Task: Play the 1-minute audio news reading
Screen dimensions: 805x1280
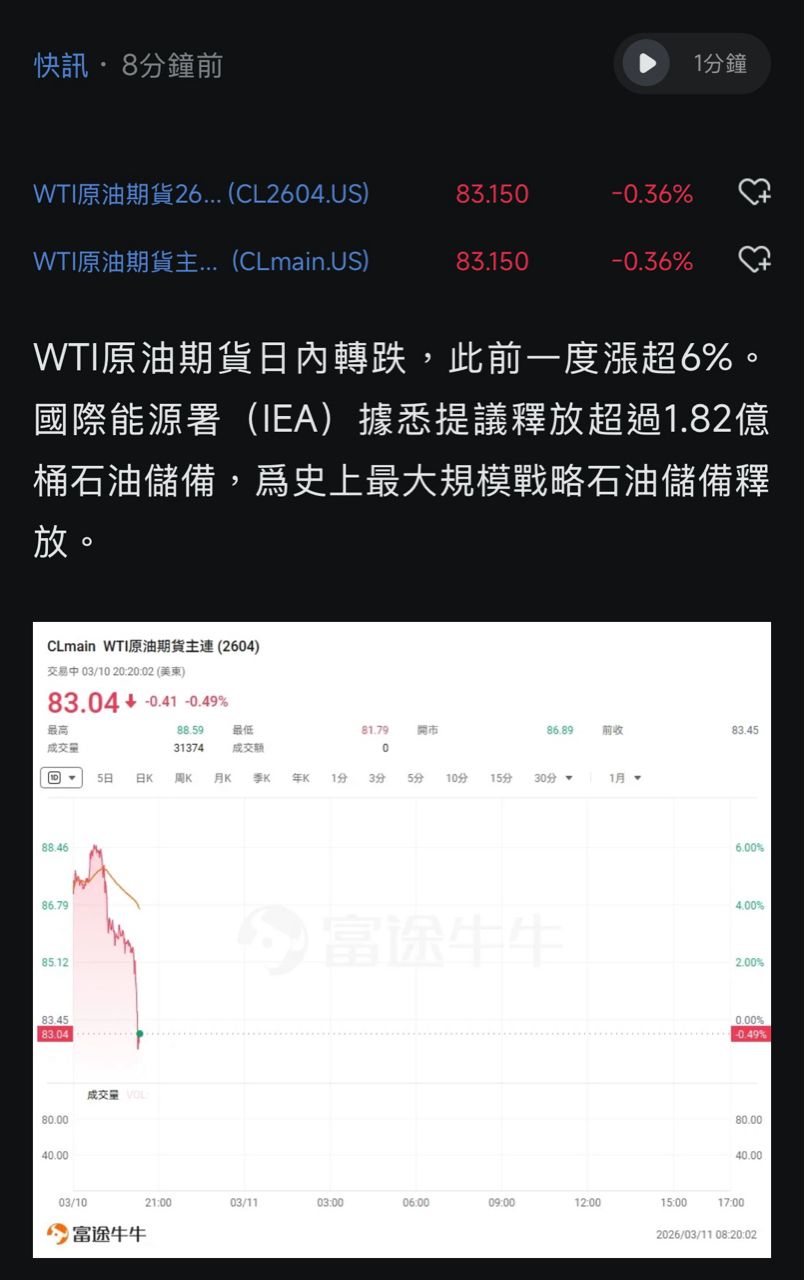Action: [x=646, y=64]
